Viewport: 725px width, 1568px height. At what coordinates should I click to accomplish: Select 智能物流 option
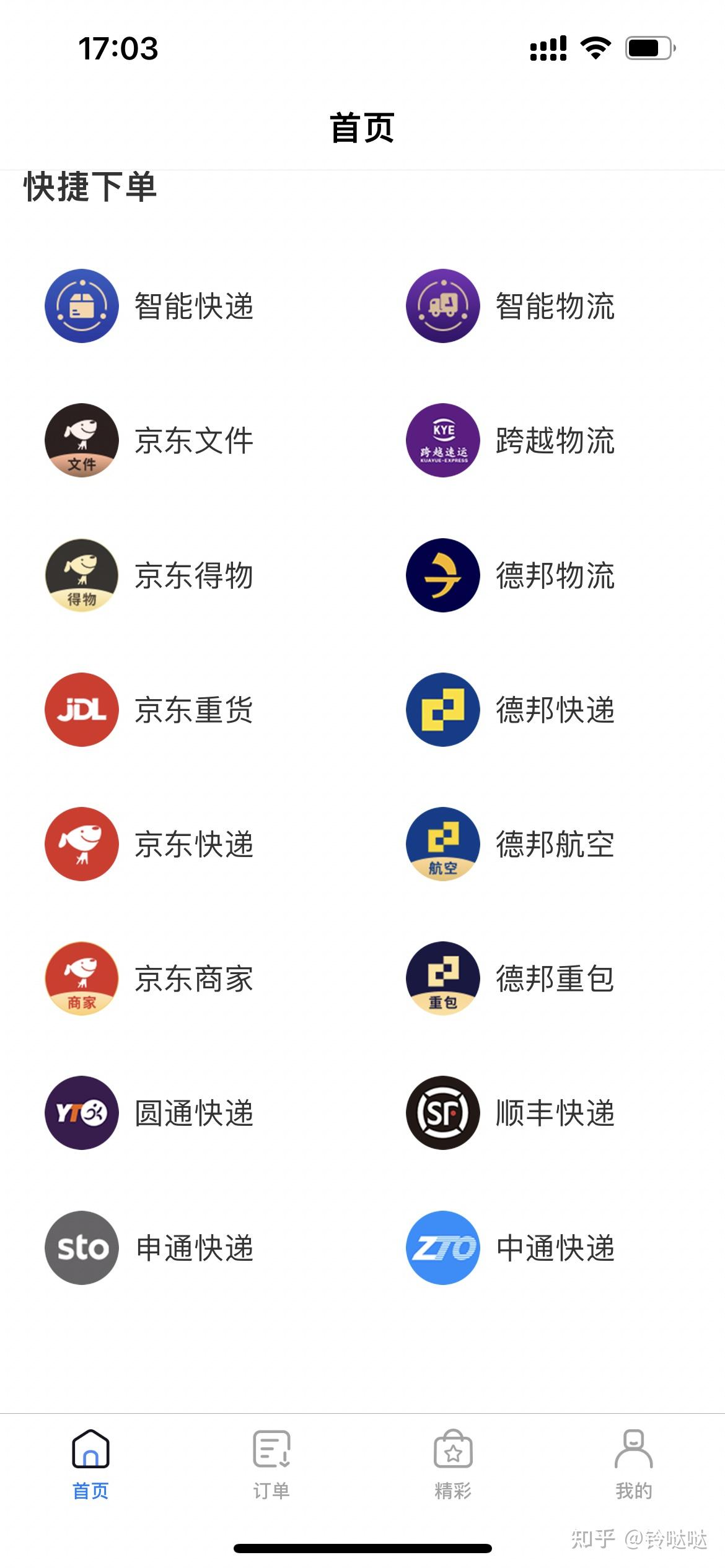click(510, 306)
